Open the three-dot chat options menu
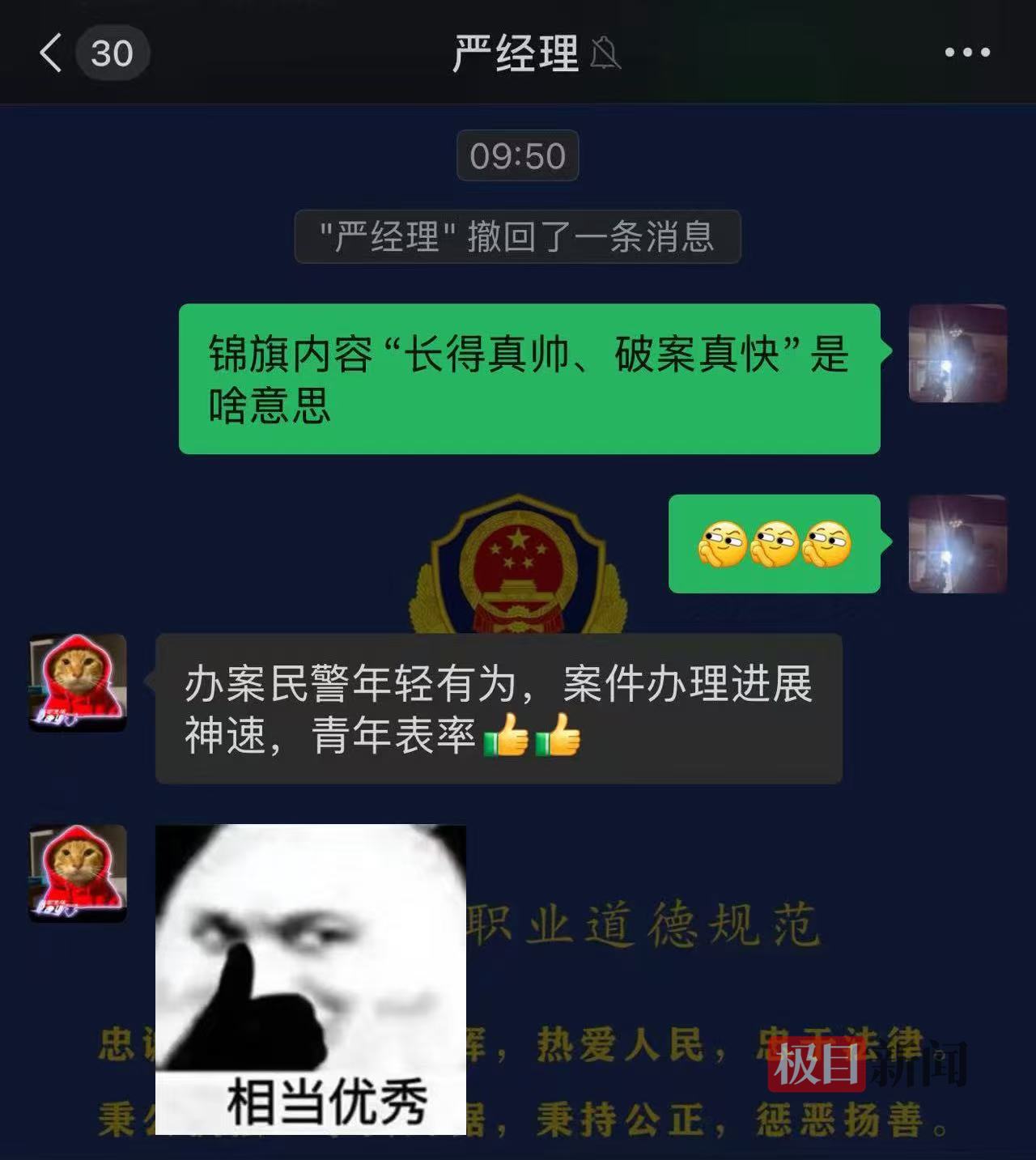Image resolution: width=1036 pixels, height=1160 pixels. pos(967,53)
